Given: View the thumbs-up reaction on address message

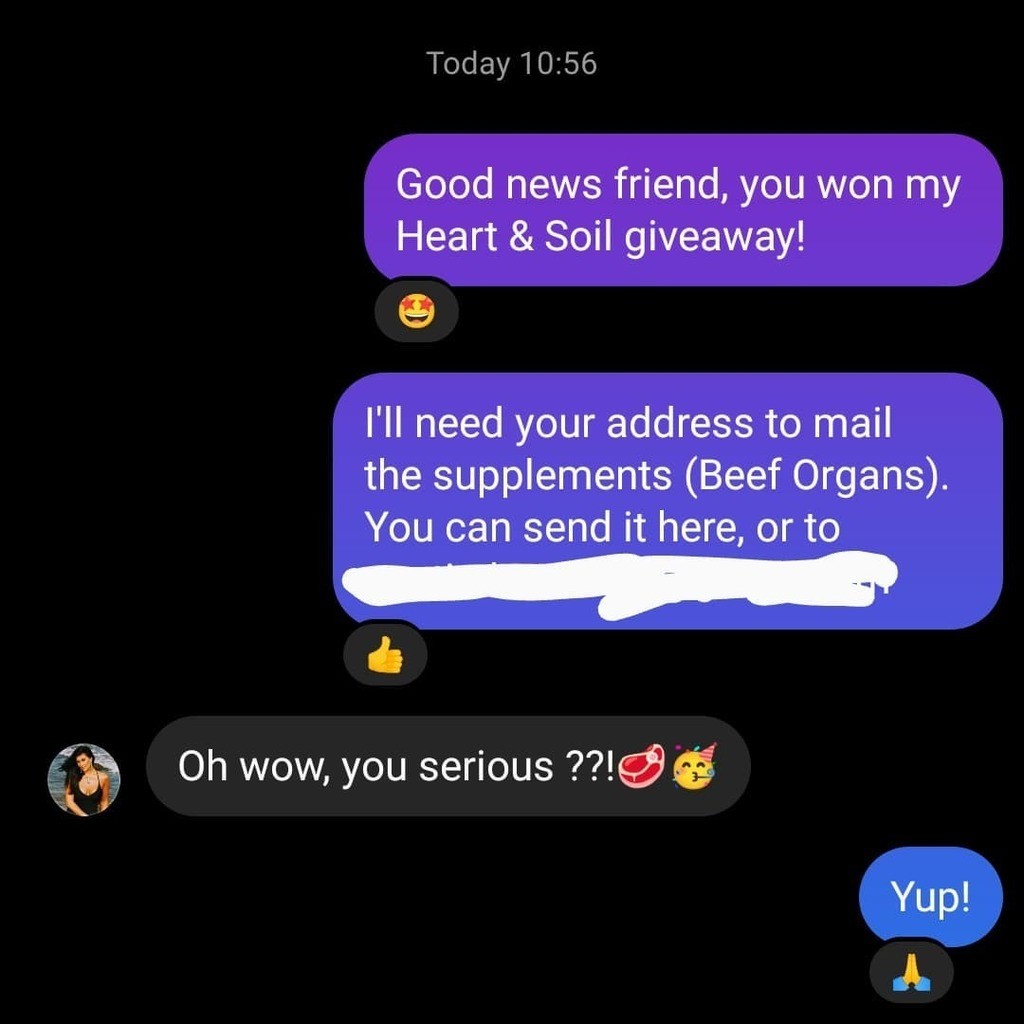Looking at the screenshot, I should [385, 657].
